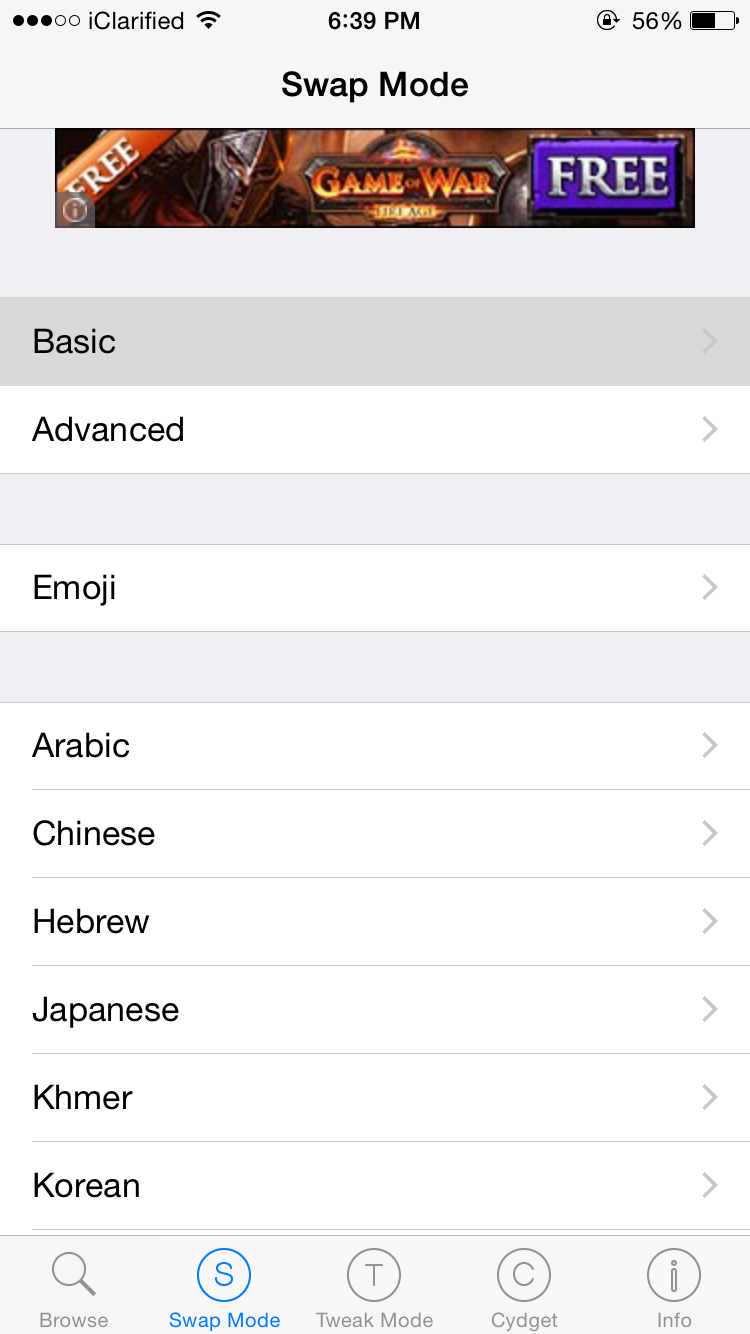Open the Info tab
Image resolution: width=750 pixels, height=1334 pixels.
674,1288
